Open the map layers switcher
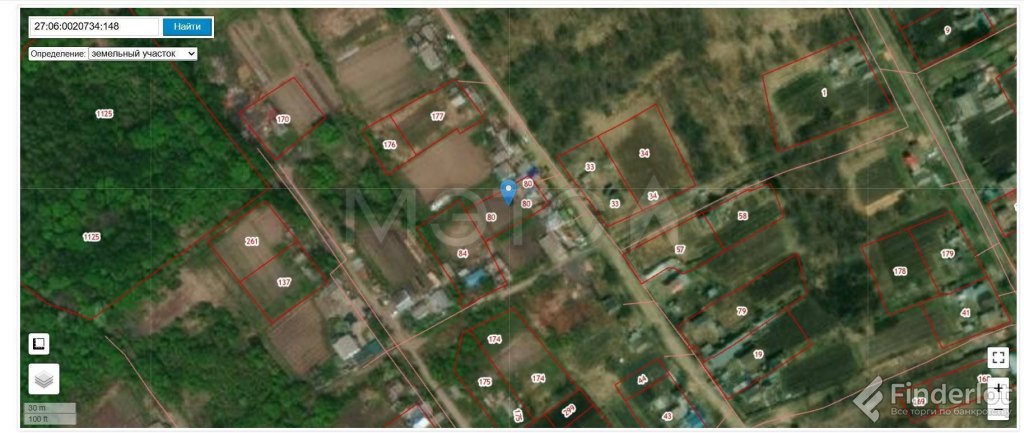Image resolution: width=1024 pixels, height=433 pixels. pos(43,379)
